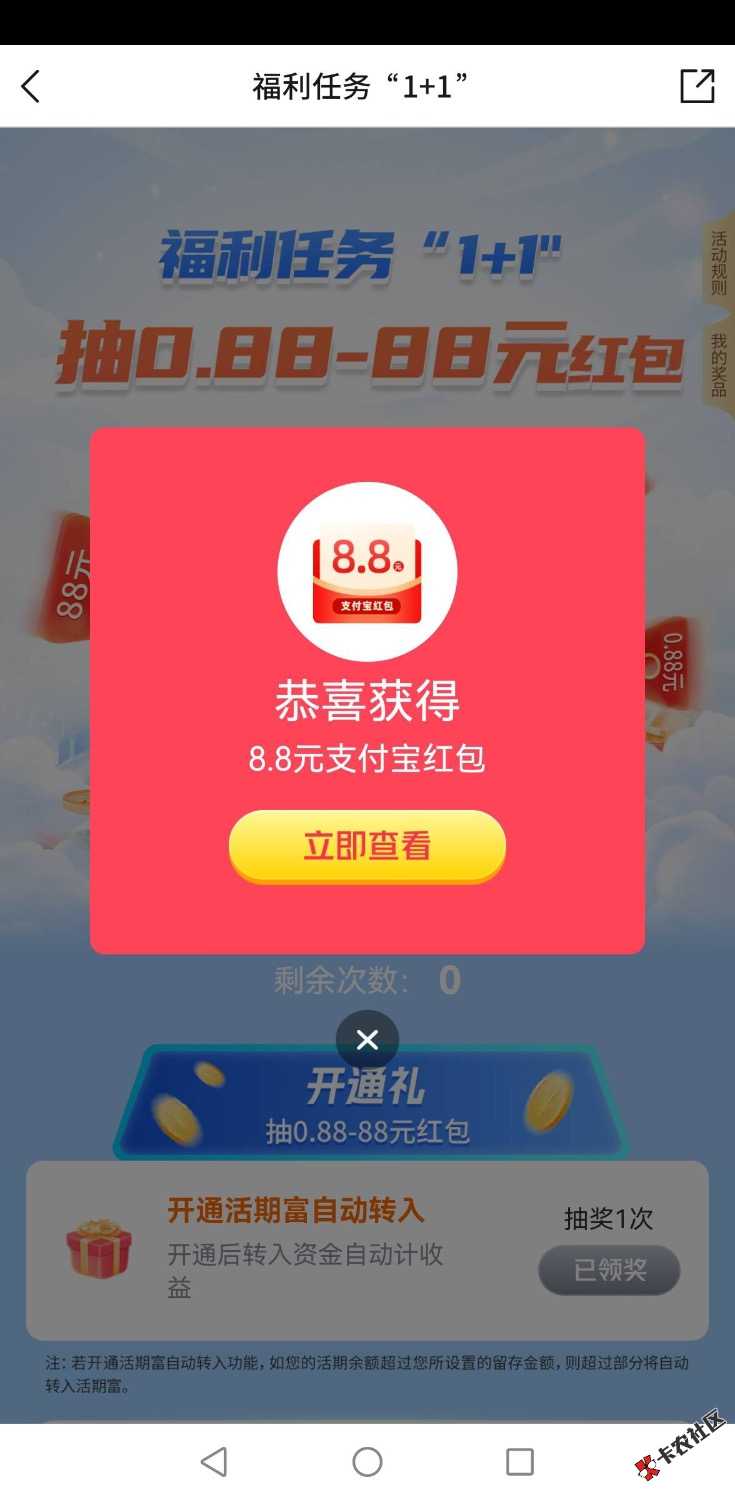Viewport: 735px width, 1500px height.
Task: Open the share icon in header
Action: pos(697,86)
